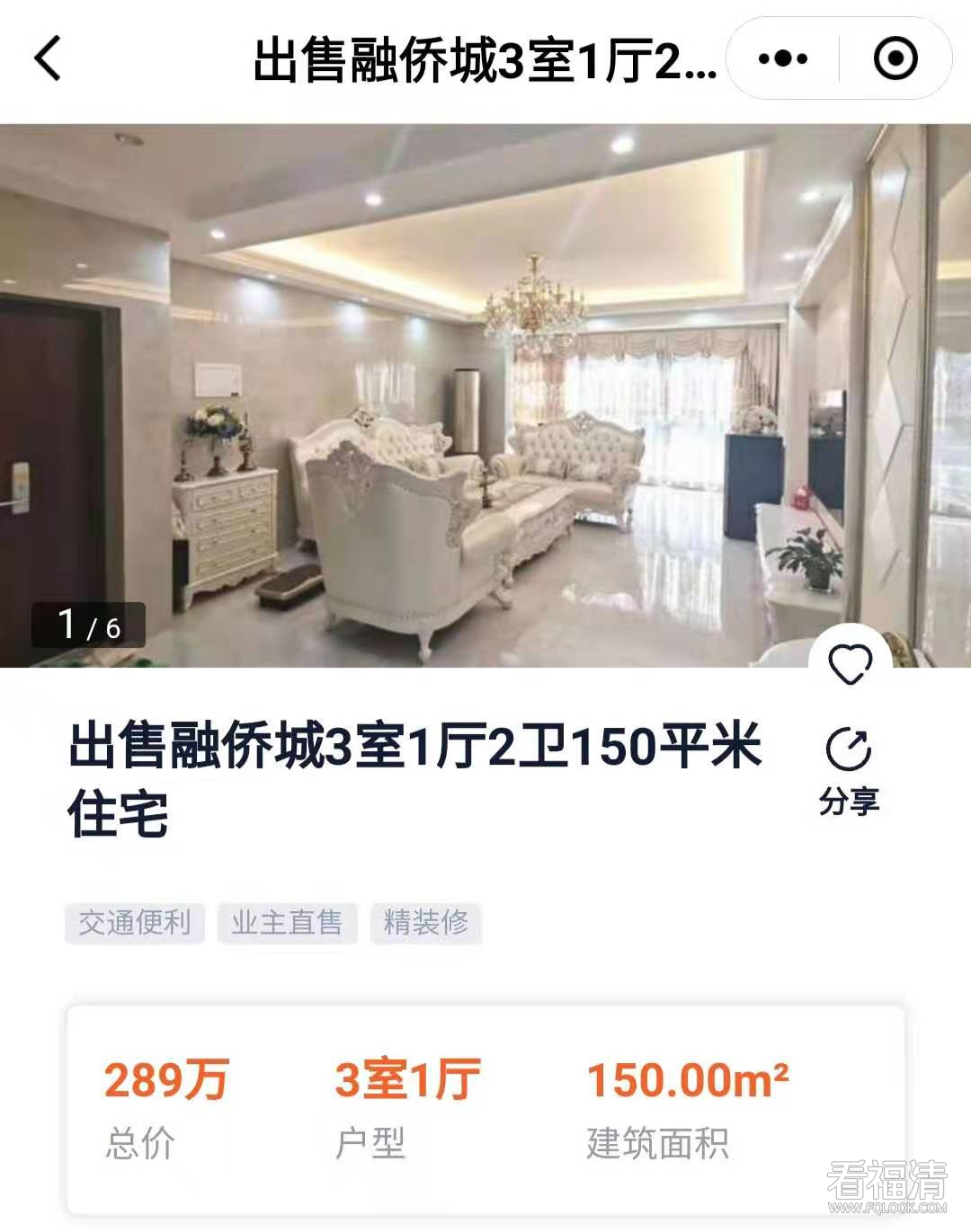Open the mini program more-options menu
Image resolution: width=971 pixels, height=1232 pixels.
[782, 59]
